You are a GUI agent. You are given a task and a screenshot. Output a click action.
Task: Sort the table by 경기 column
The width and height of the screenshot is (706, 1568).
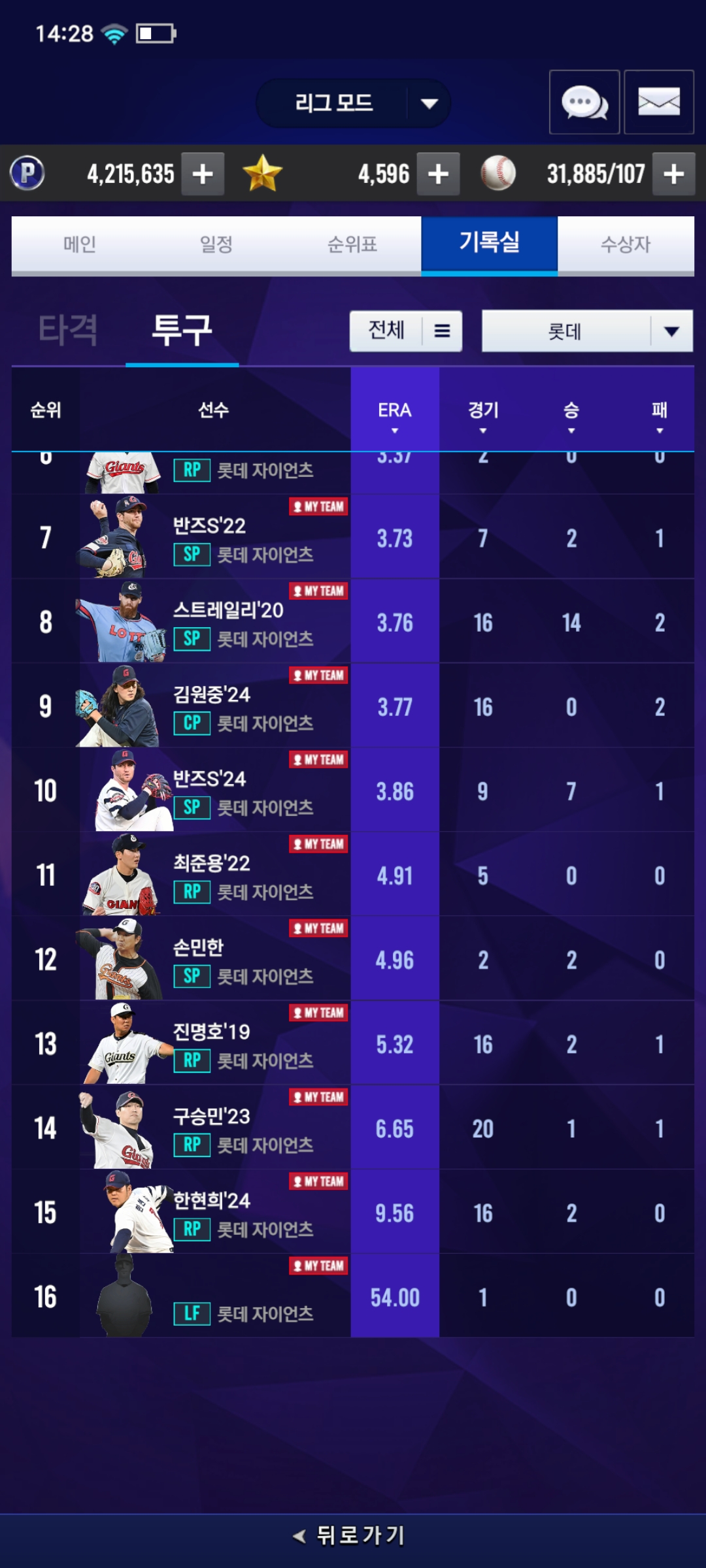483,416
